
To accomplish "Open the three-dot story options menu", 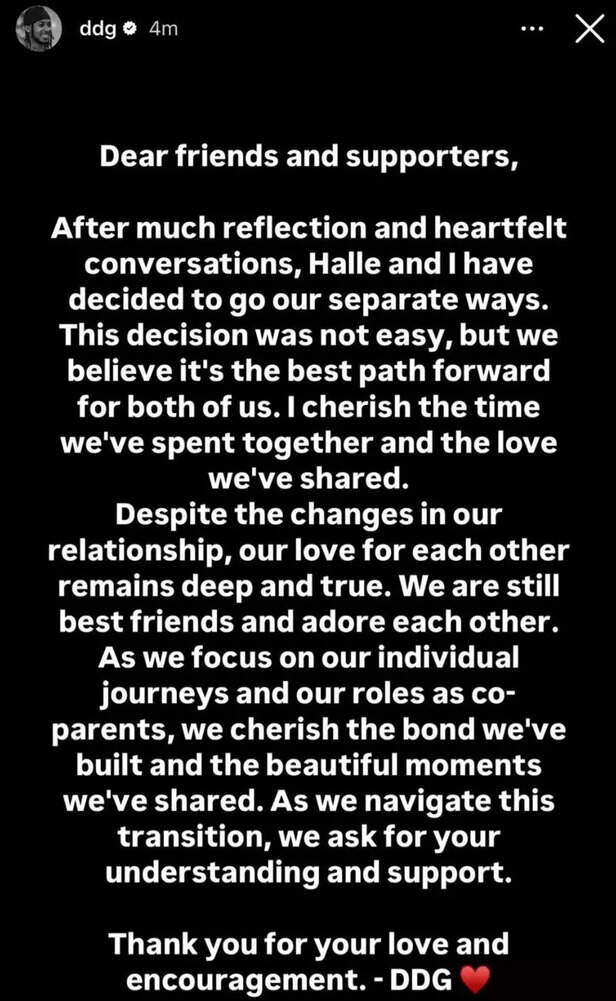I will [533, 31].
